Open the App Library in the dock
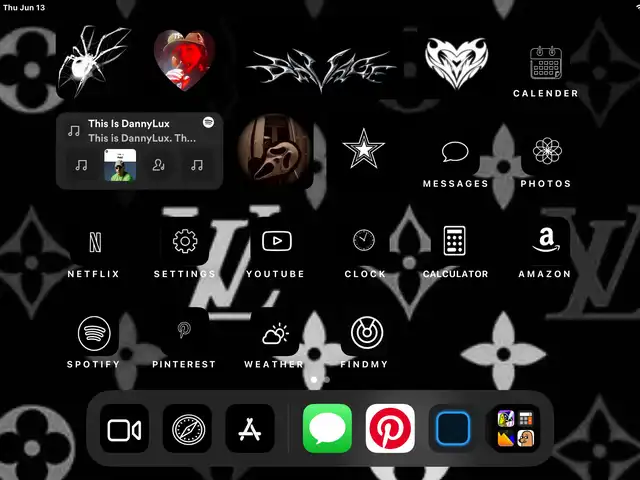 pyautogui.click(x=516, y=430)
